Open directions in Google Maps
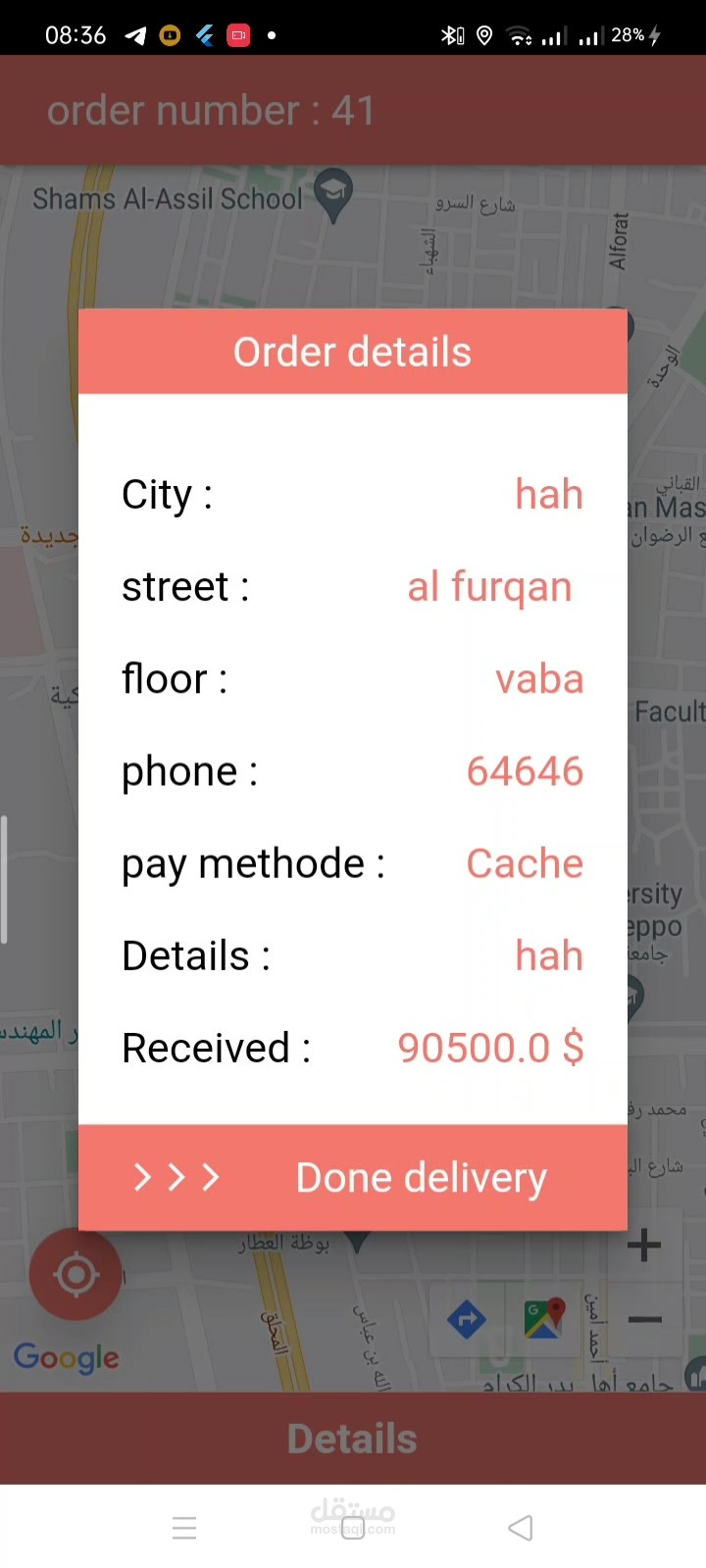Viewport: 706px width, 1568px height. (x=467, y=1320)
